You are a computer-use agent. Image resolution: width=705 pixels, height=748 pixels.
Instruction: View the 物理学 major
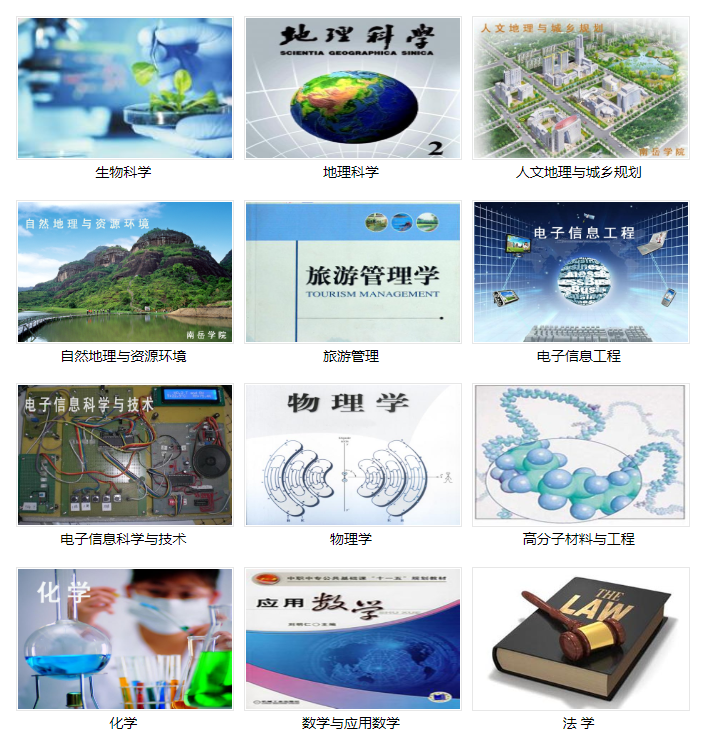tap(352, 455)
